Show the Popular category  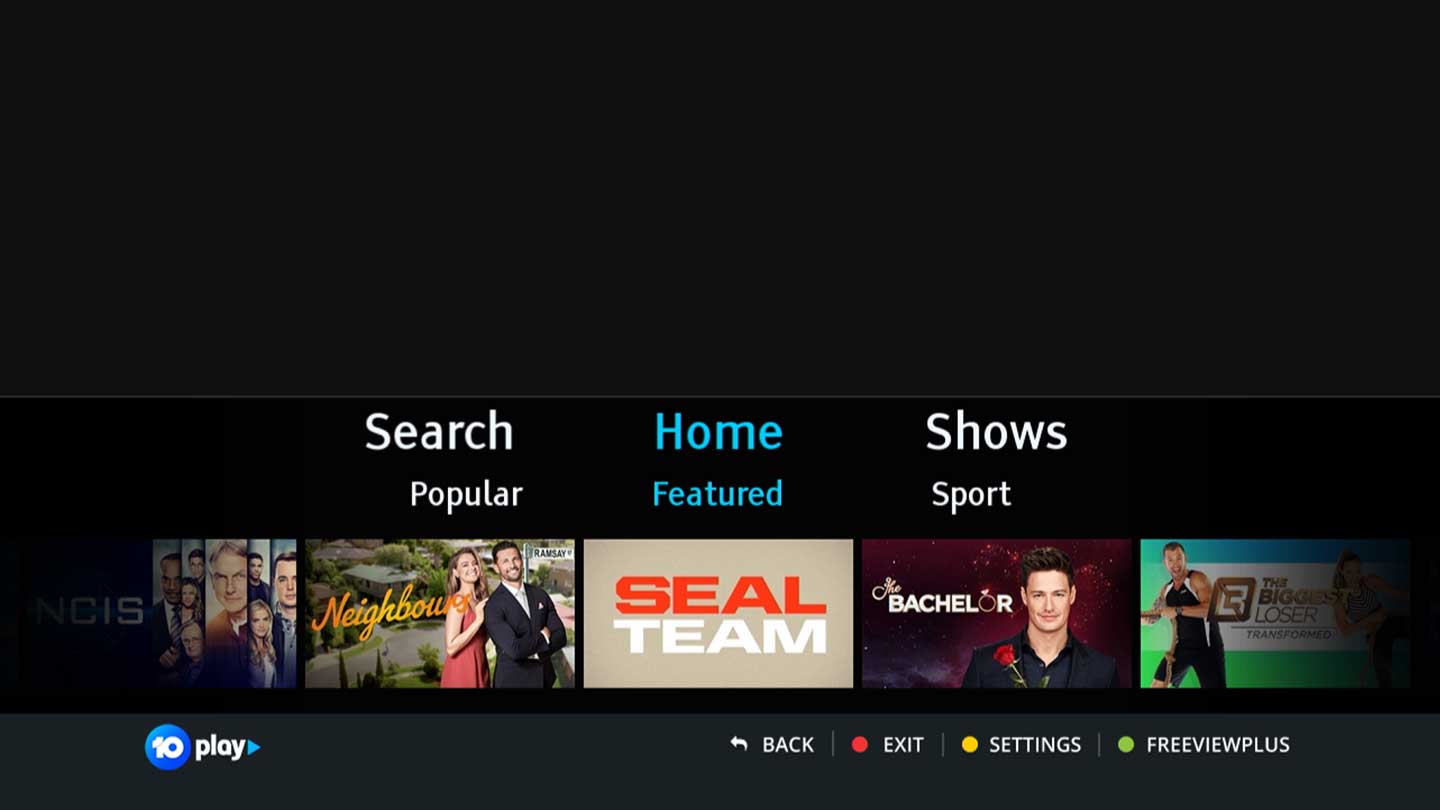[x=466, y=494]
